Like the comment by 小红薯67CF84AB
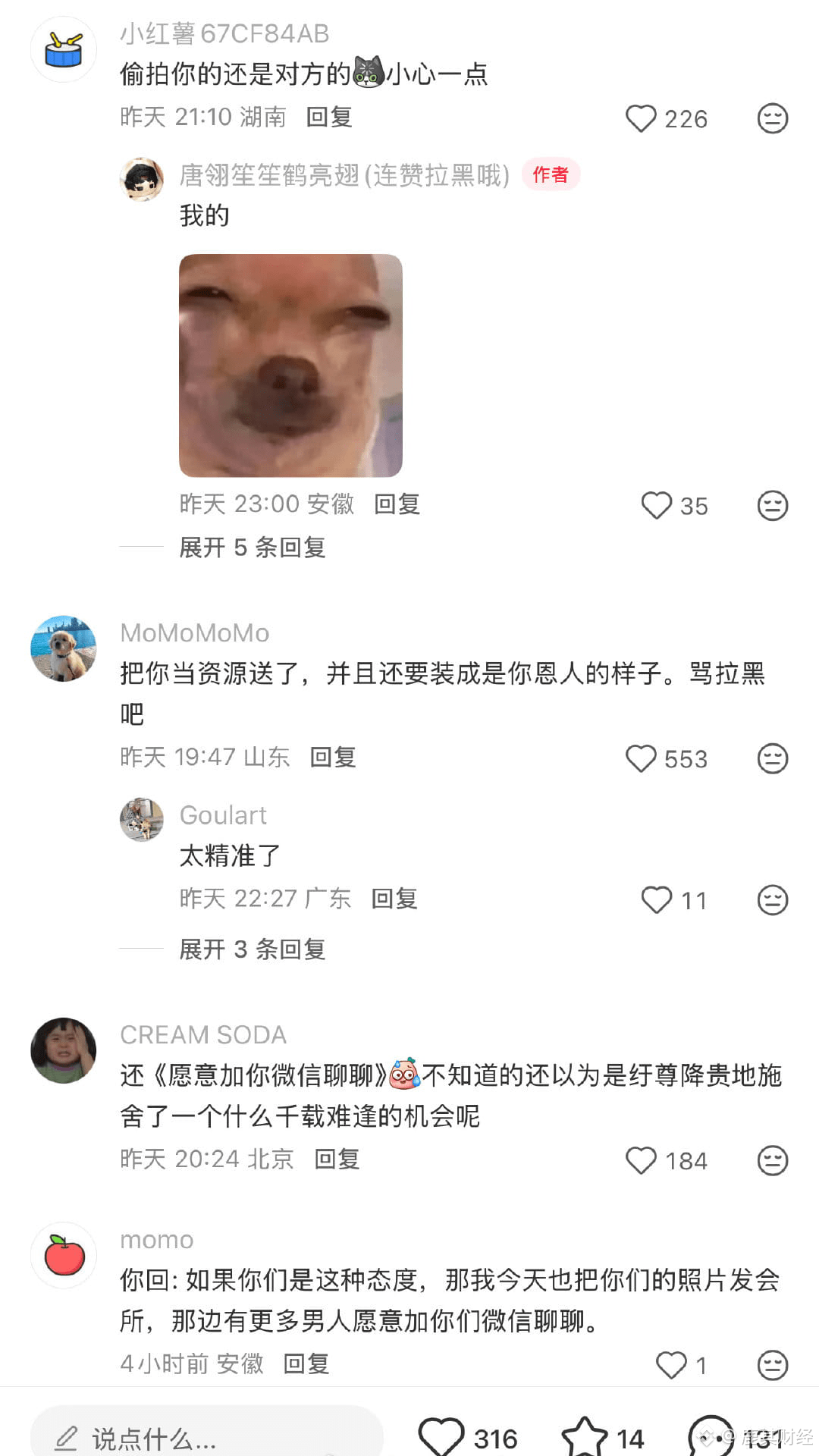The image size is (819, 1456). pyautogui.click(x=642, y=118)
